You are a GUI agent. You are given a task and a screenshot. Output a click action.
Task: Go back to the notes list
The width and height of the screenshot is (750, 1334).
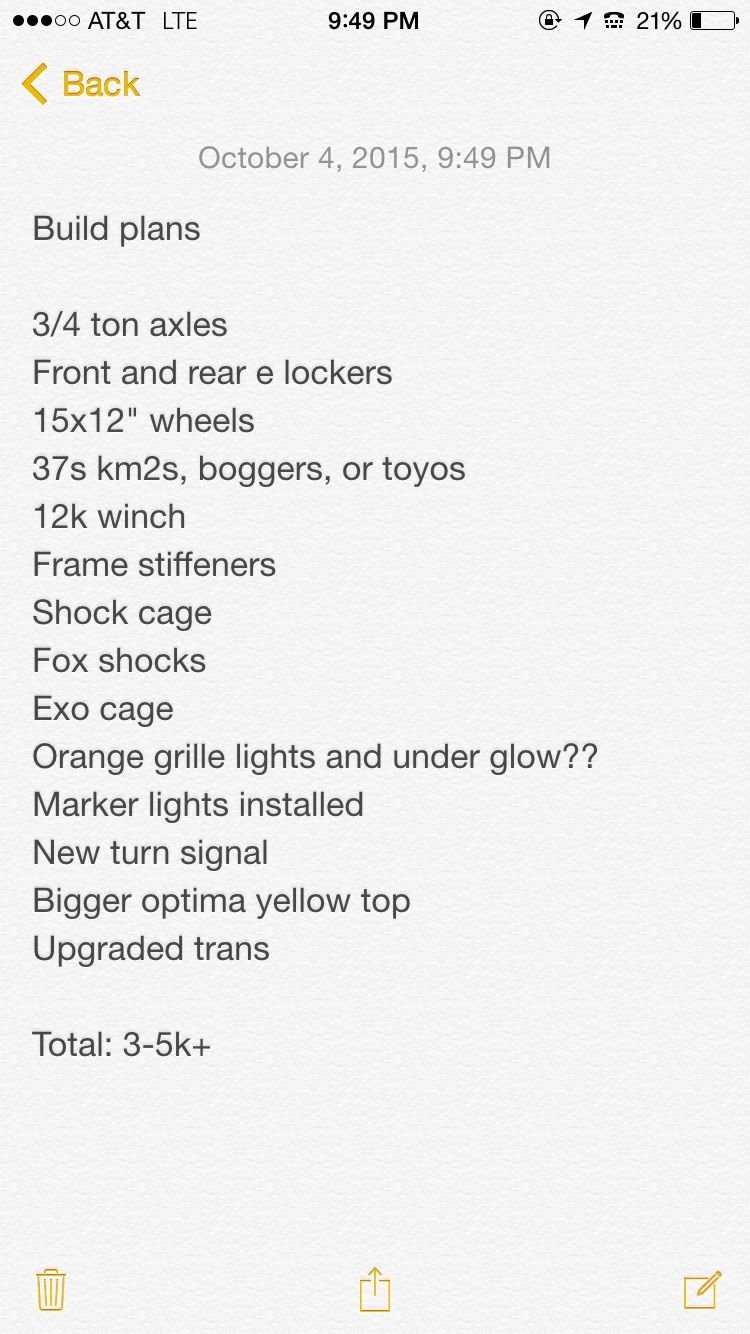80,84
